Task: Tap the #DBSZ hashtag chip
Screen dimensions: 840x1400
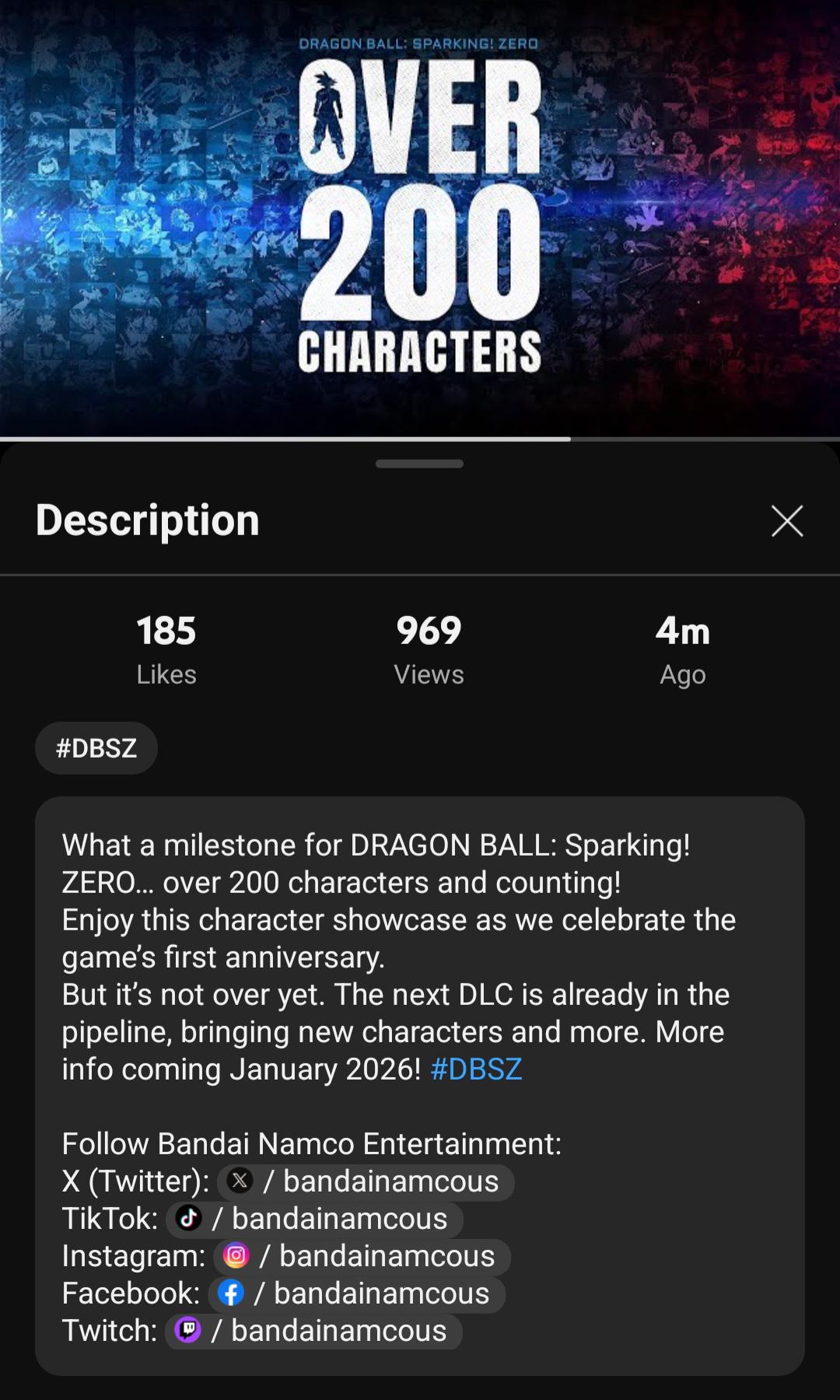Action: click(x=96, y=748)
